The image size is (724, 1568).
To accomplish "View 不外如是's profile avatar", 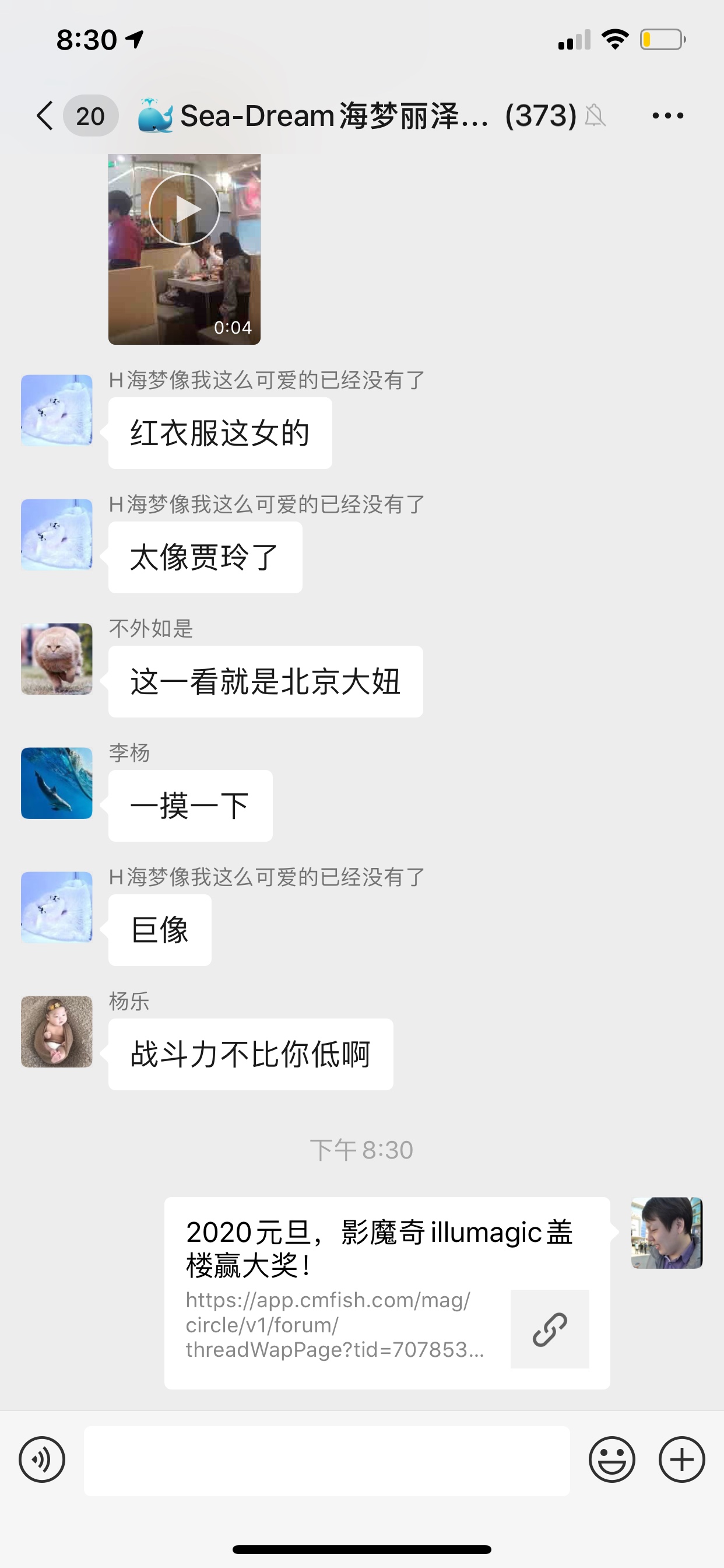I will 57,659.
